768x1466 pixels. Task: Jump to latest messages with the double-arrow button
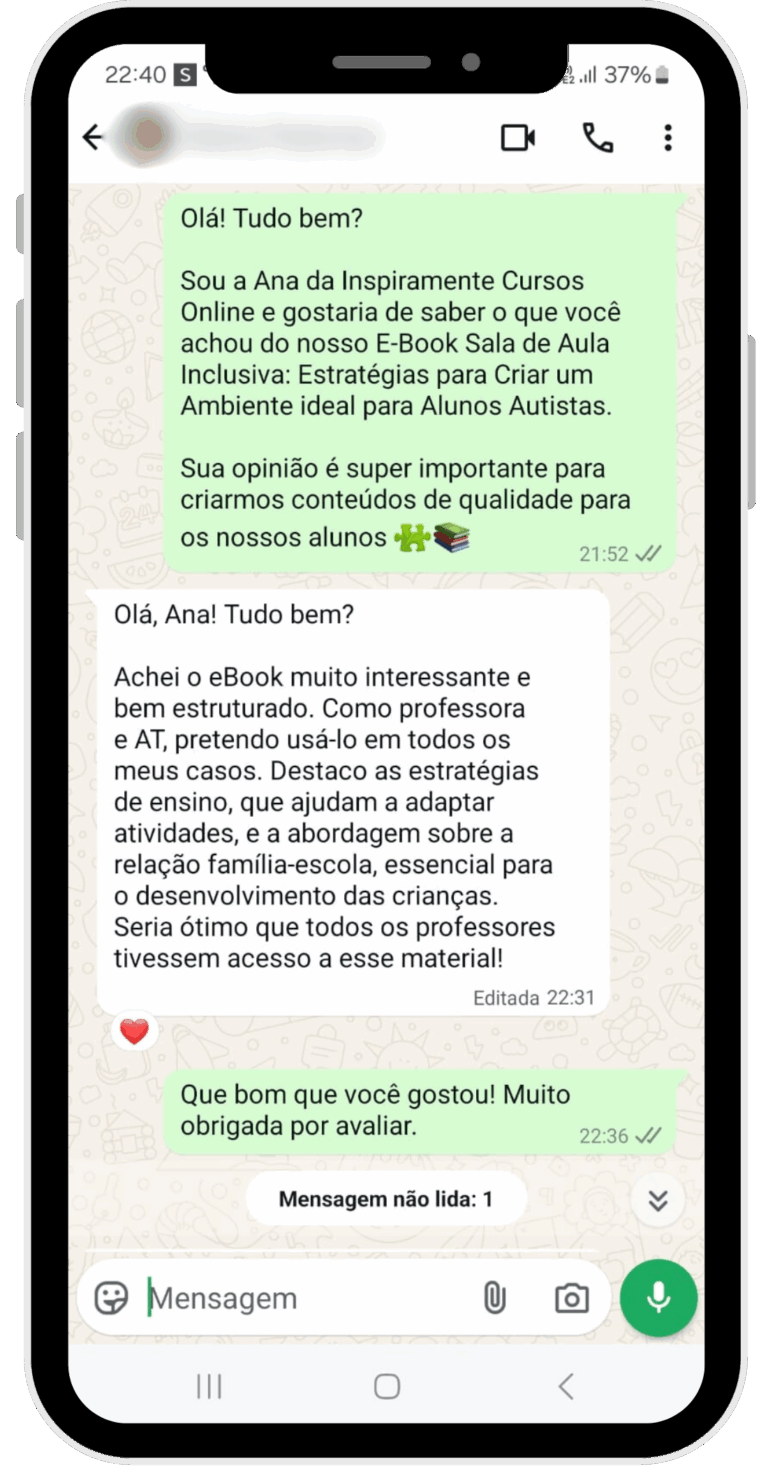click(658, 1200)
